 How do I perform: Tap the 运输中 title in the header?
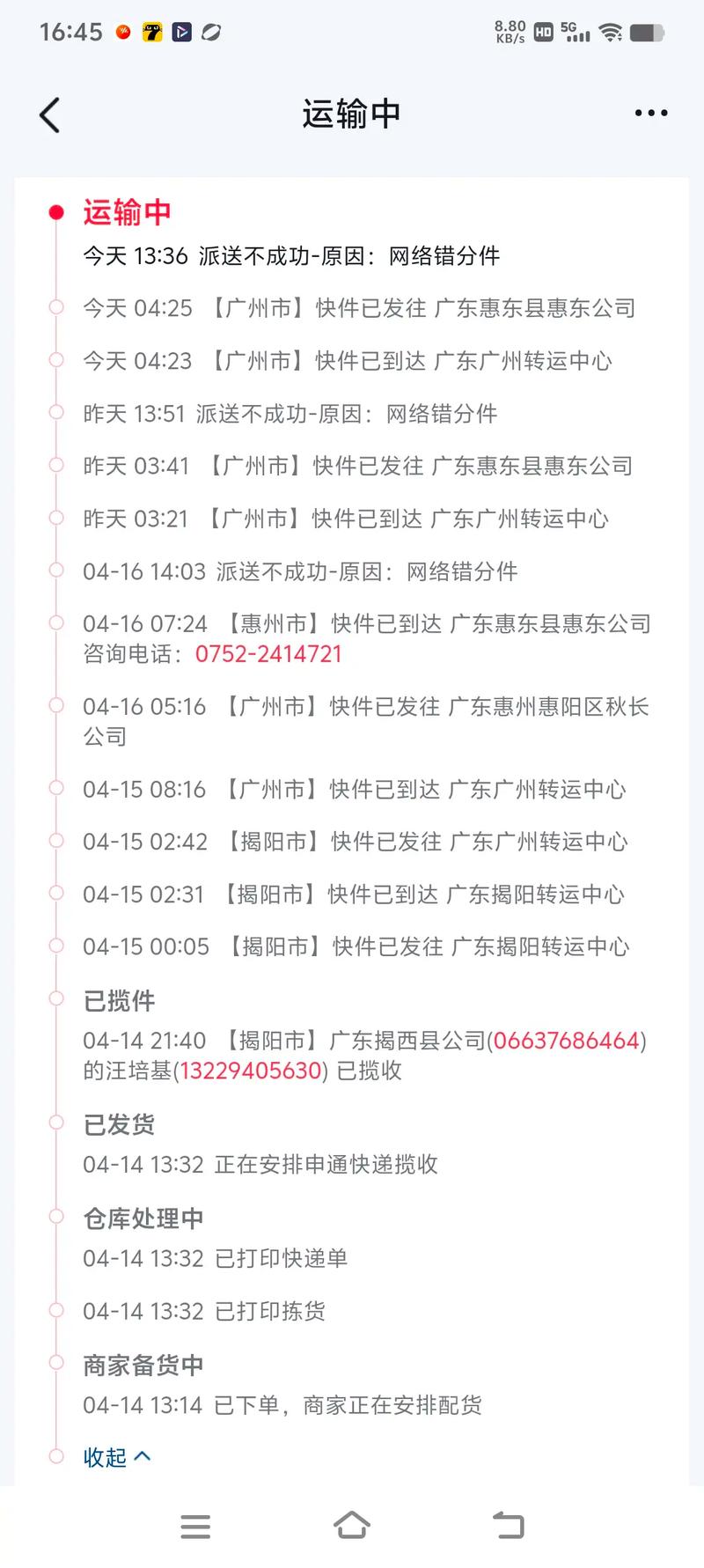[351, 114]
